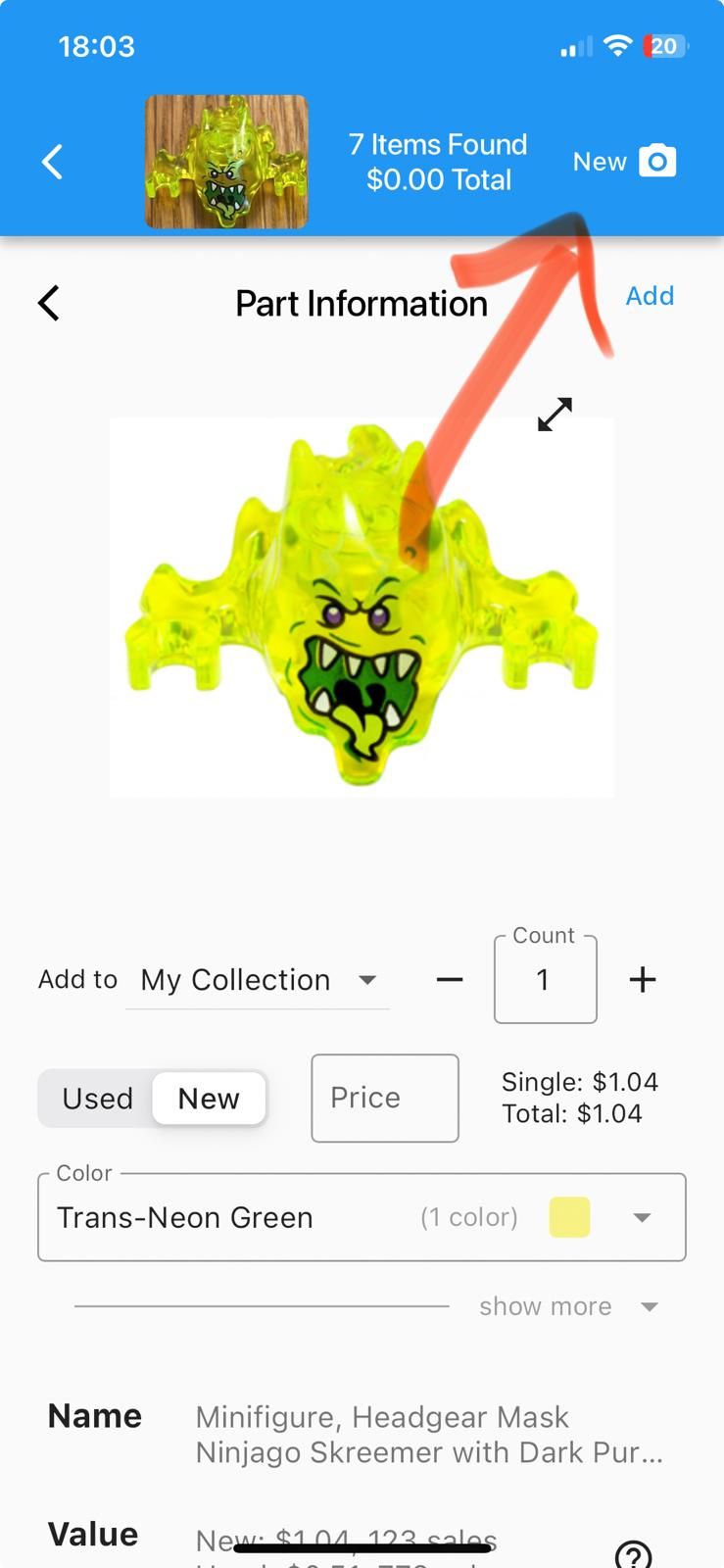
Task: Increase the count with plus
Action: click(x=643, y=980)
